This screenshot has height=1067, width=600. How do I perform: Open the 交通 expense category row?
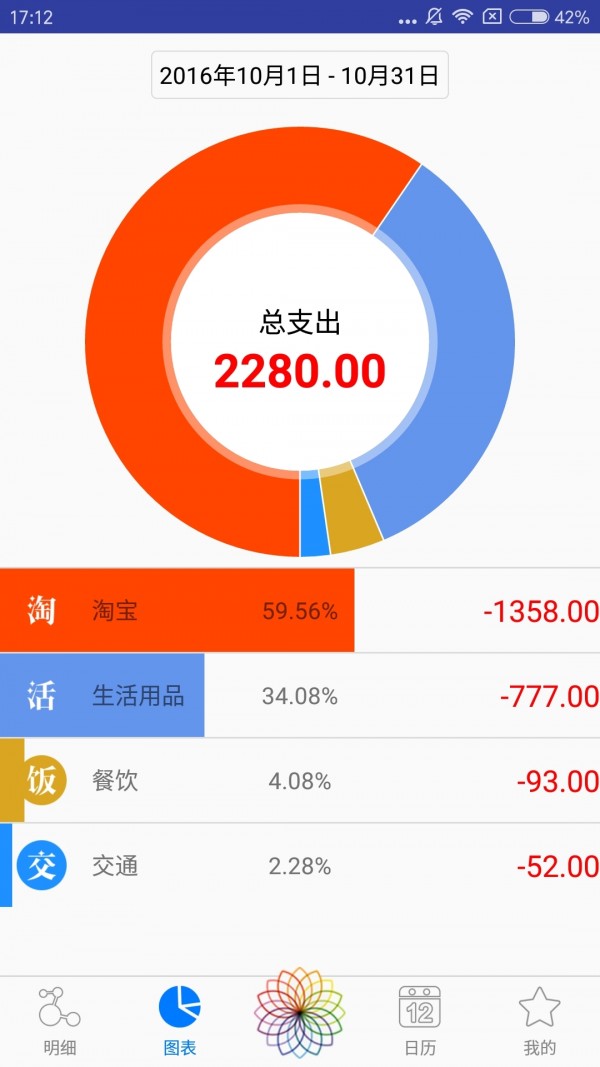300,866
